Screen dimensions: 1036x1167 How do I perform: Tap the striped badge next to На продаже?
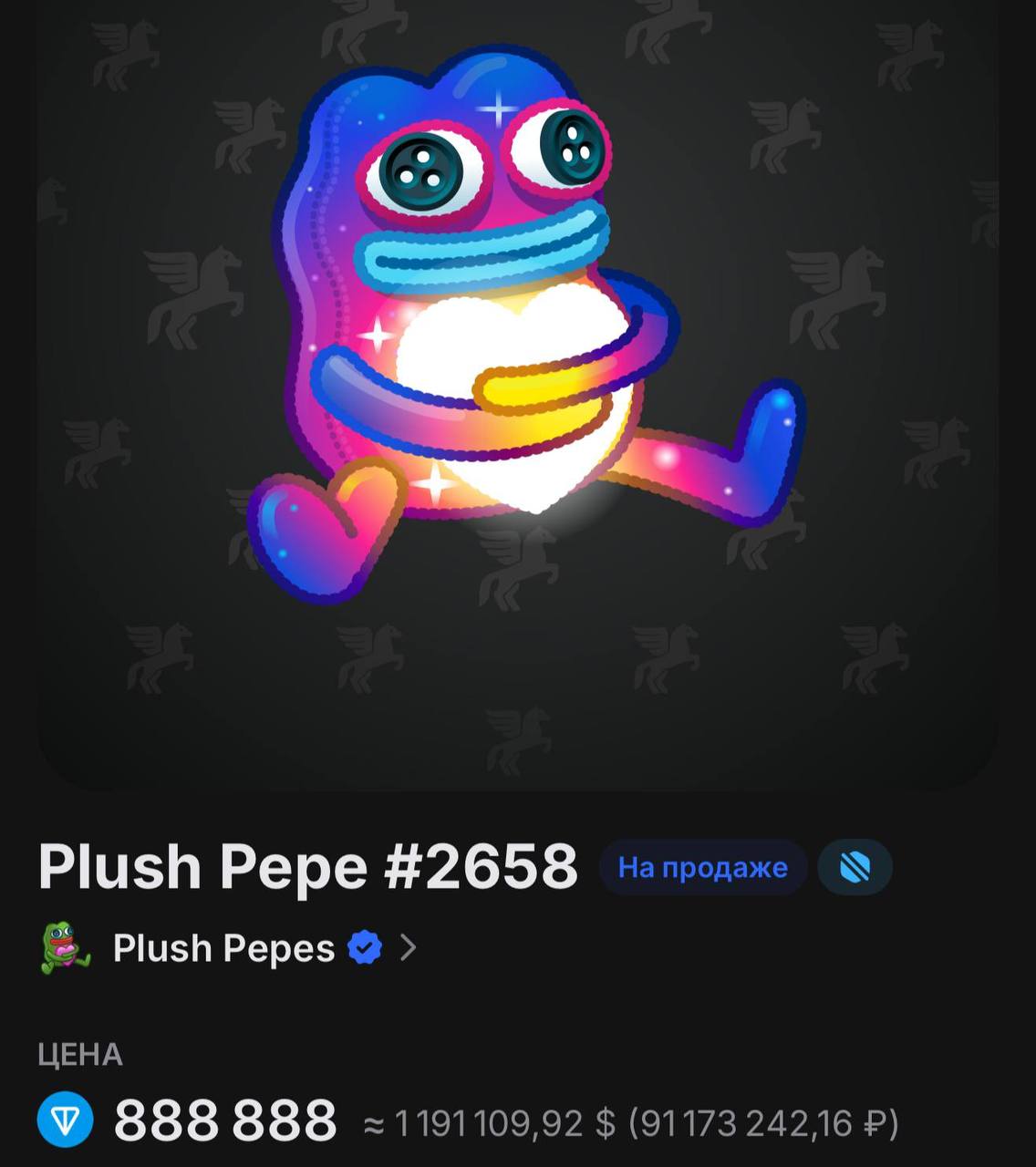[x=855, y=866]
